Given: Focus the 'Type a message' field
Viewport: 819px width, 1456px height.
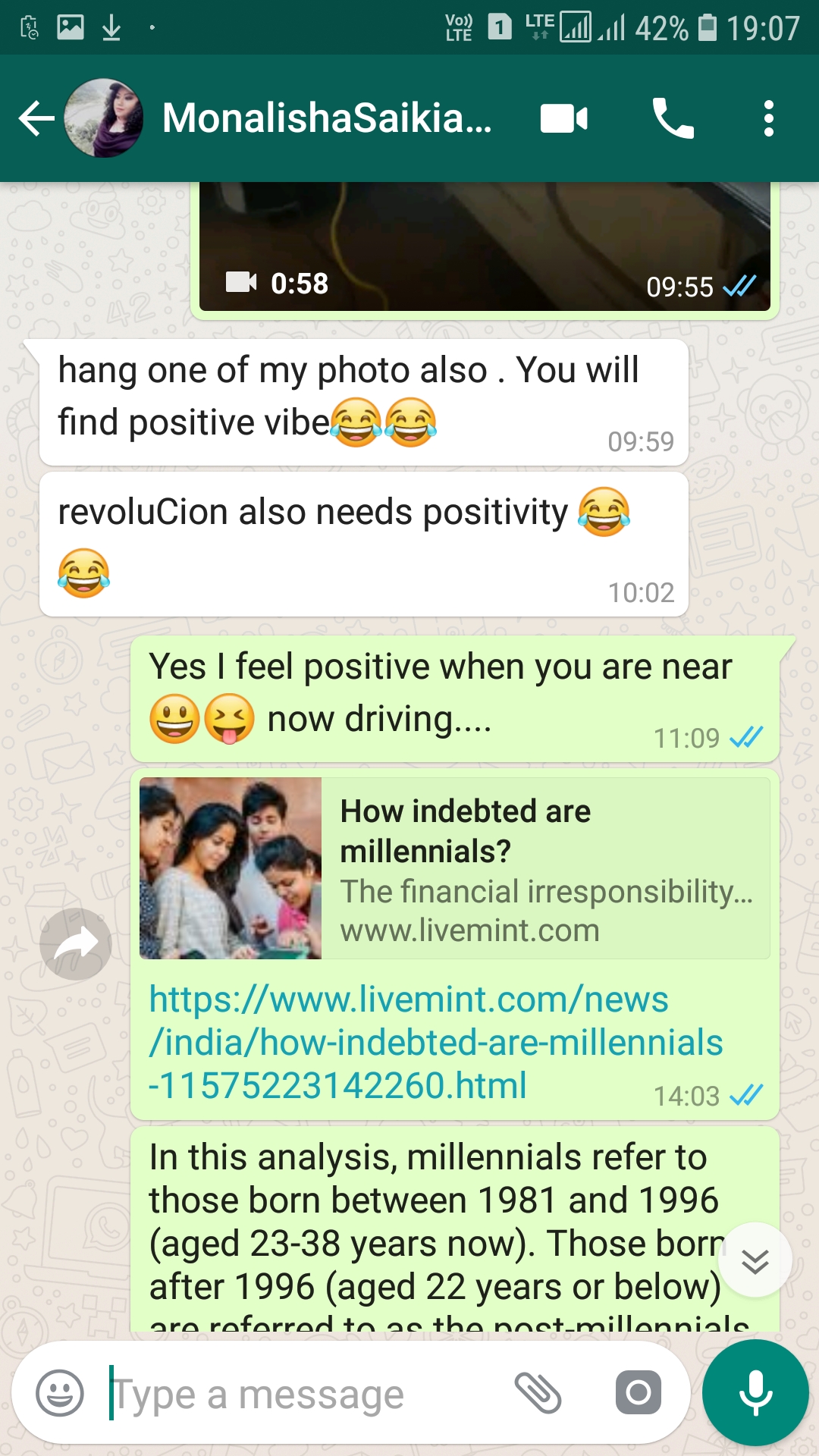Looking at the screenshot, I should click(303, 1394).
